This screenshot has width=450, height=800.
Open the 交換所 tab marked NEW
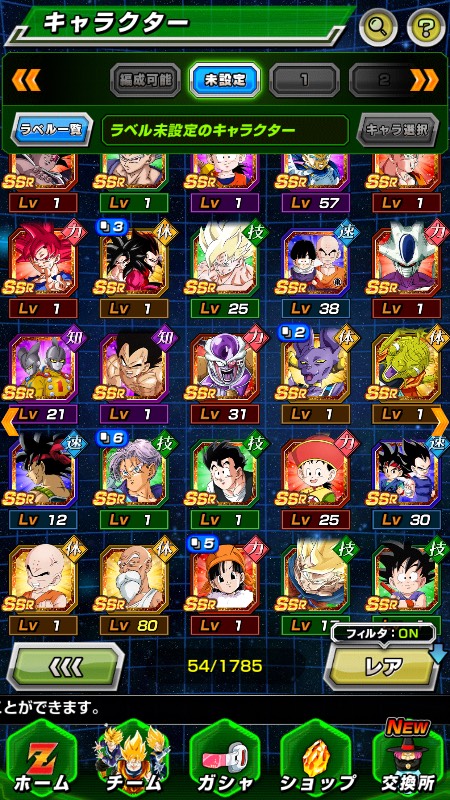[x=407, y=760]
